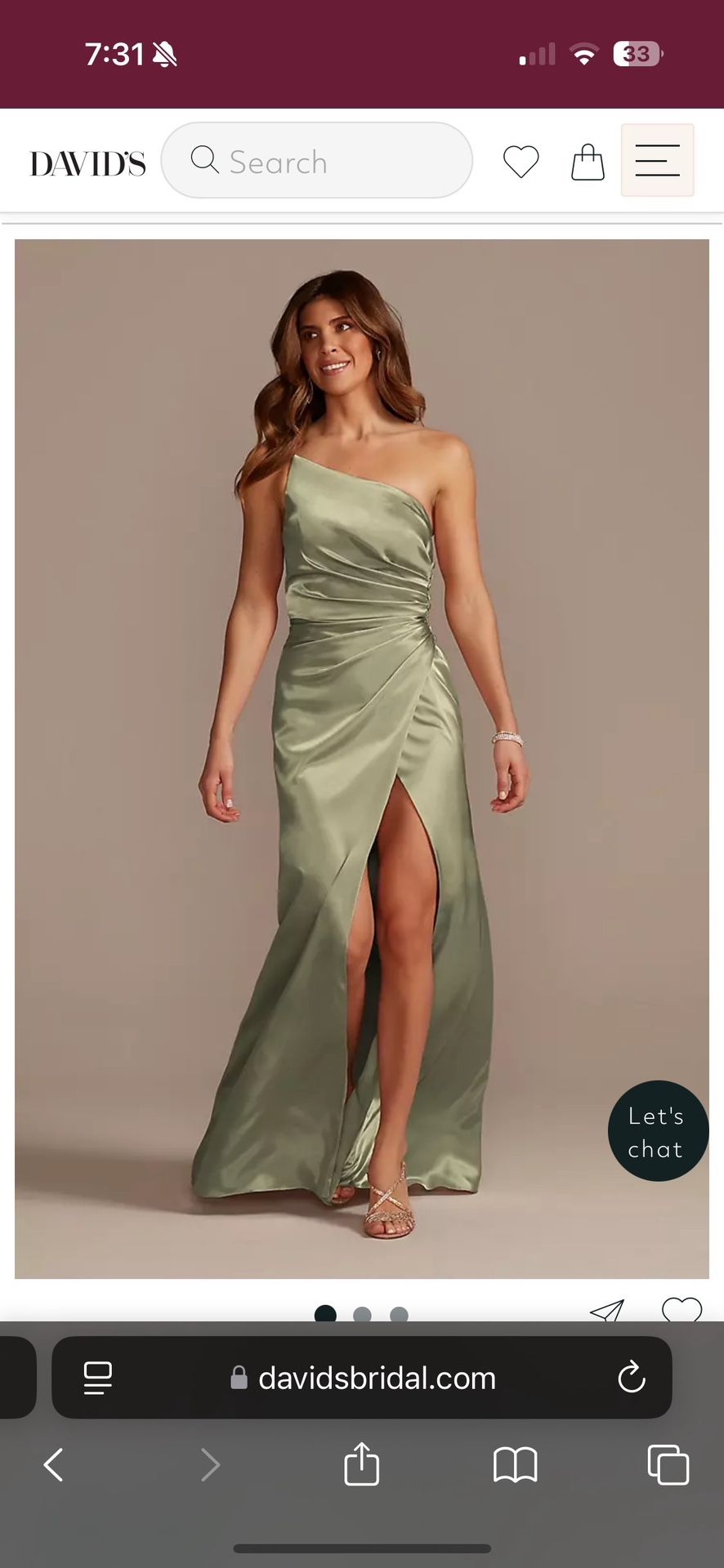Screen dimensions: 724x1568
Task: Open the search field
Action: (317, 161)
